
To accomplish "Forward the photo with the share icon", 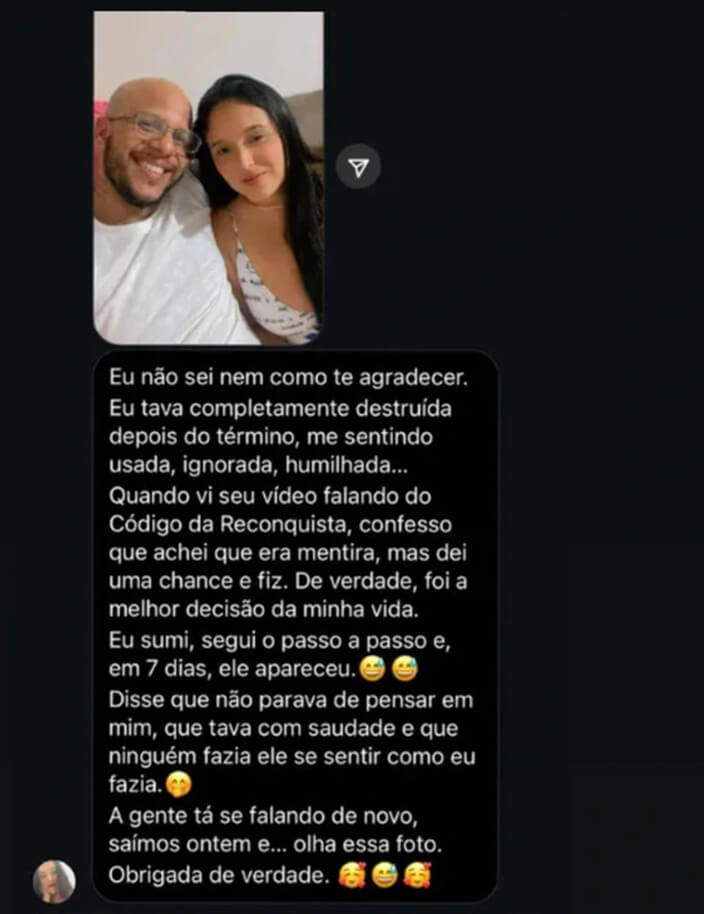I will 358,167.
